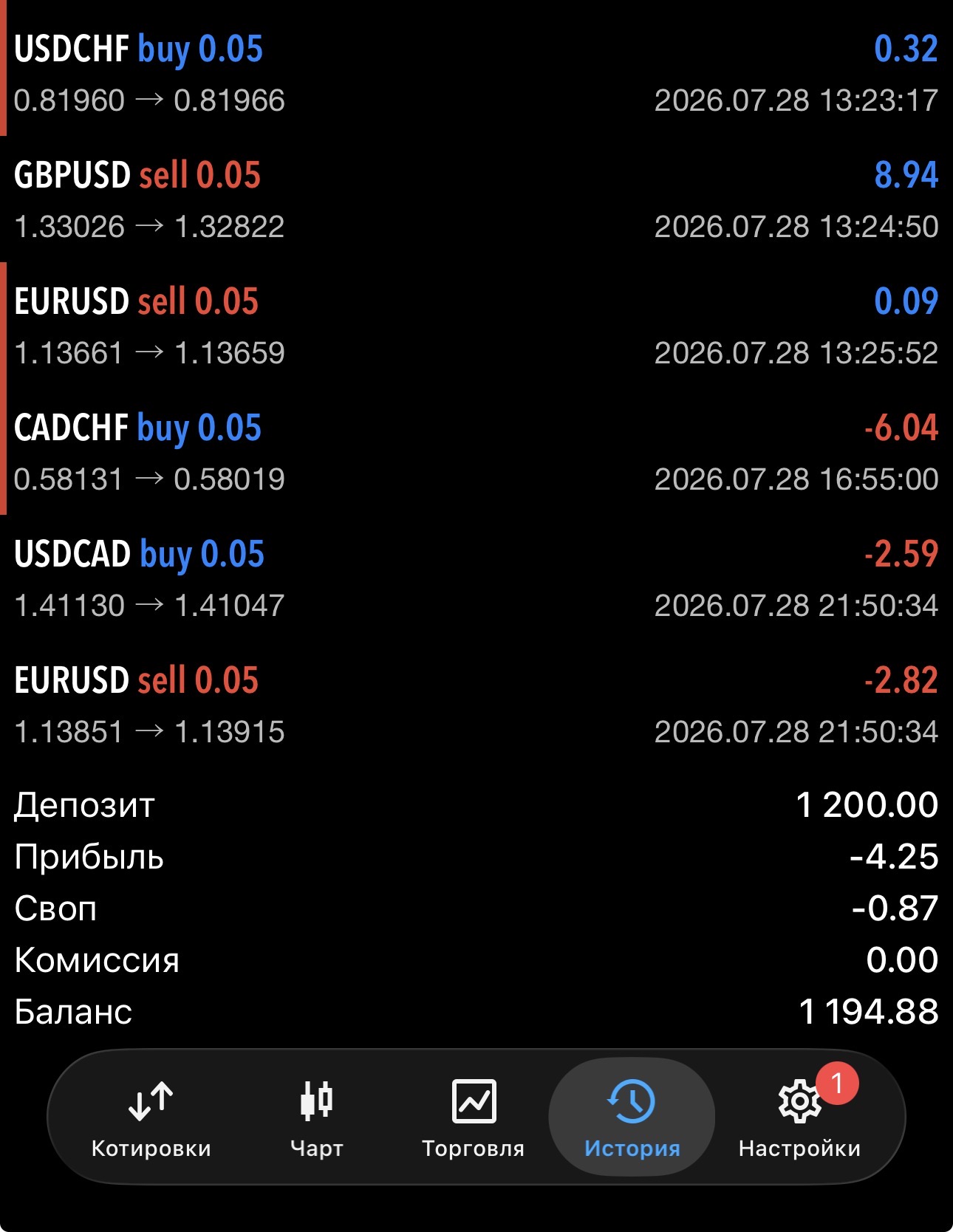Open the CADCHF buy 0.05 deal
Viewport: 953px width, 1232px height.
[x=476, y=452]
